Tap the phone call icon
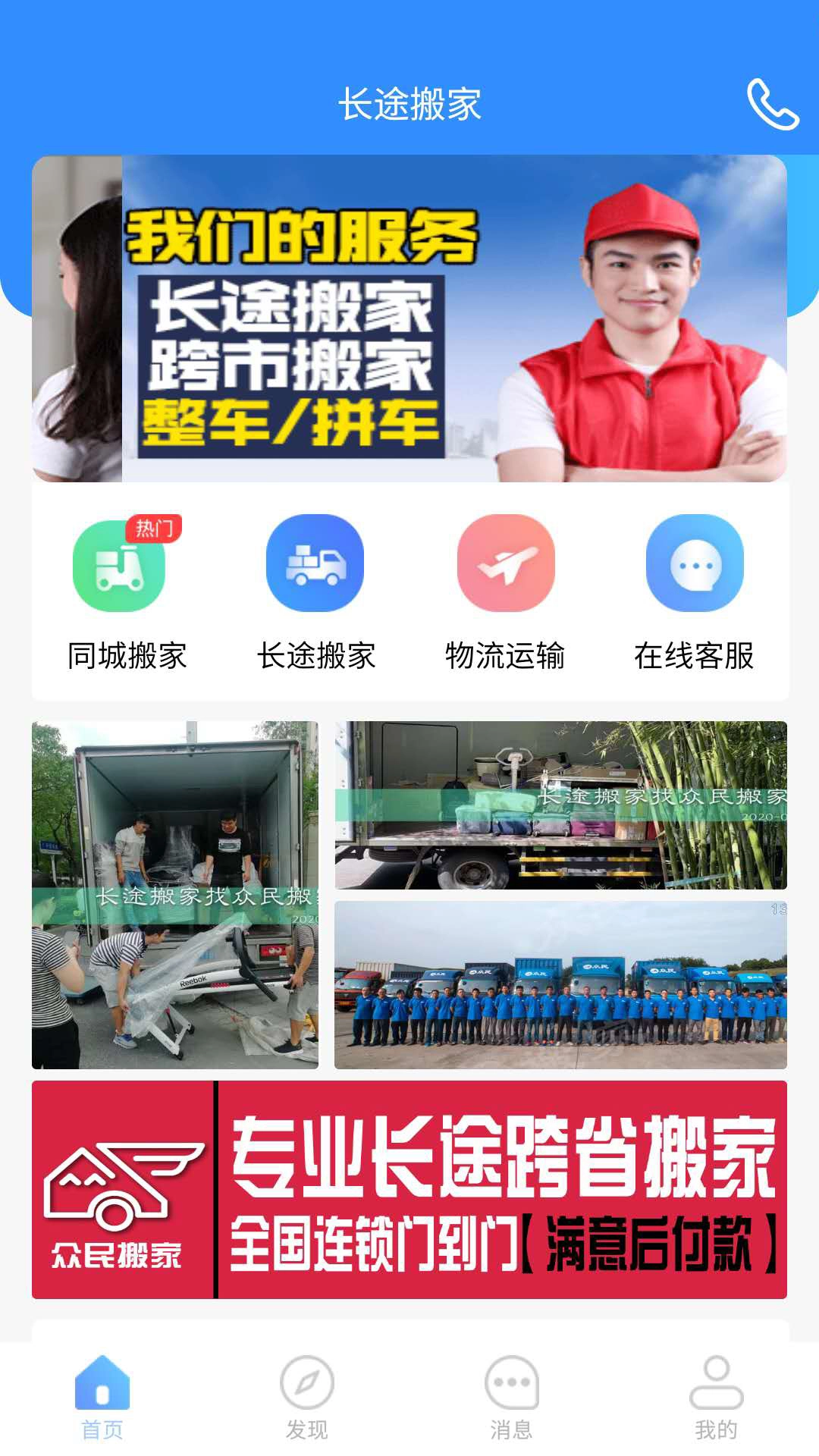Image resolution: width=819 pixels, height=1456 pixels. 772,105
